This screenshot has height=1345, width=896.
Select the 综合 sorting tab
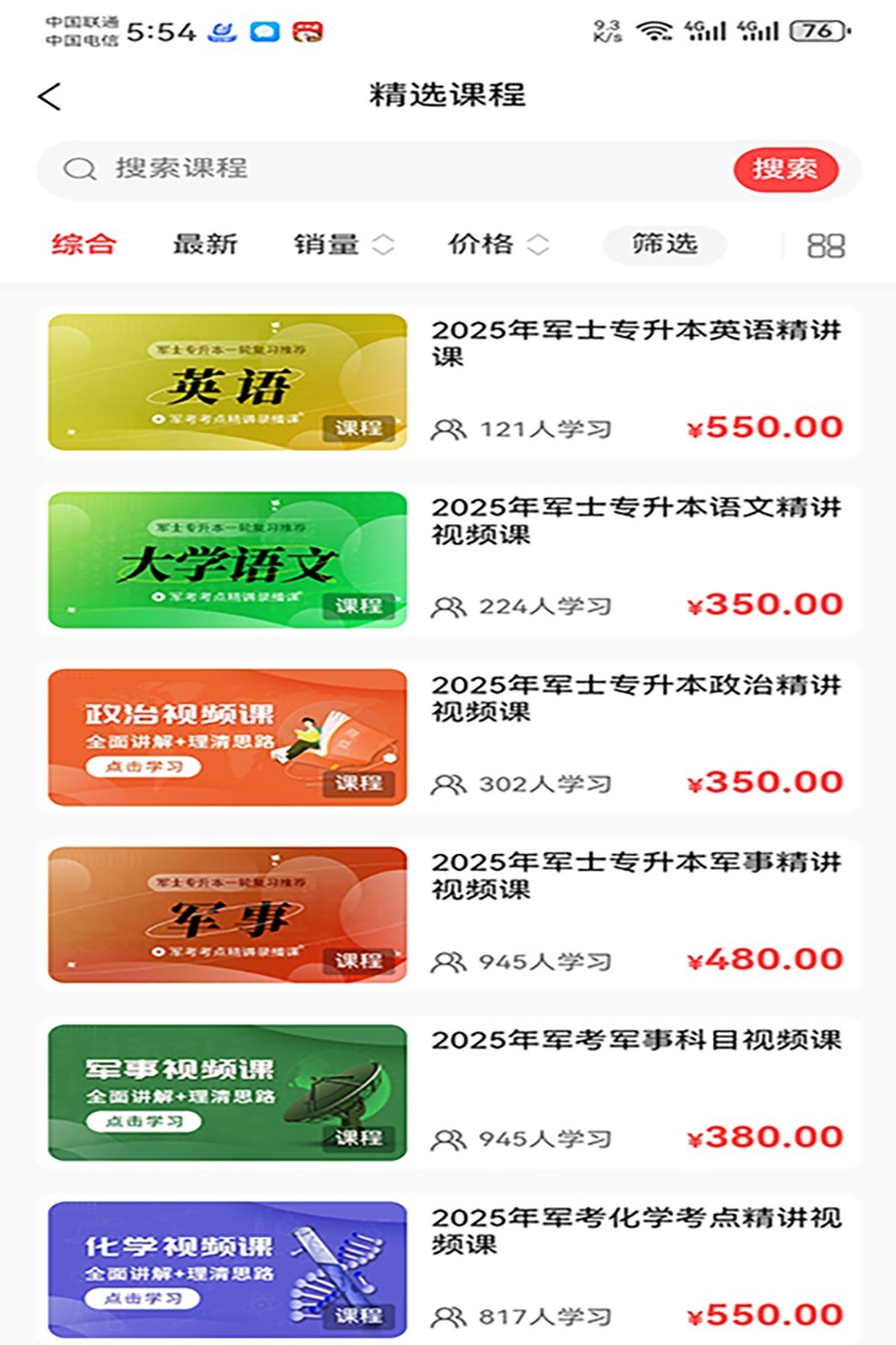83,245
